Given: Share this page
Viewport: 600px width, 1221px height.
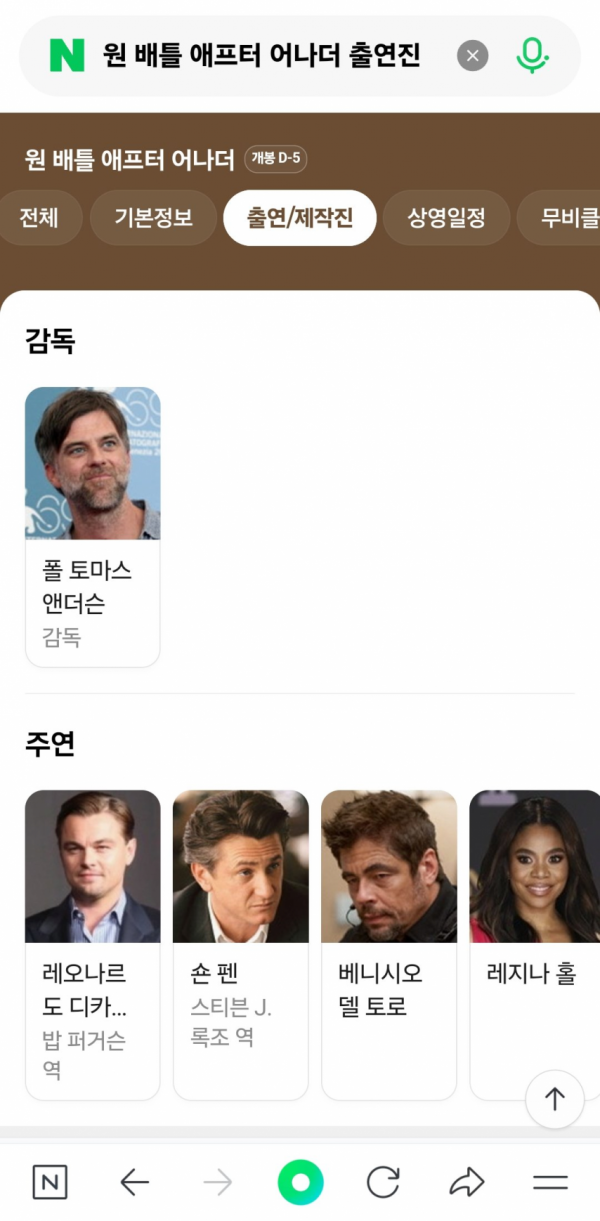Looking at the screenshot, I should click(x=466, y=1183).
